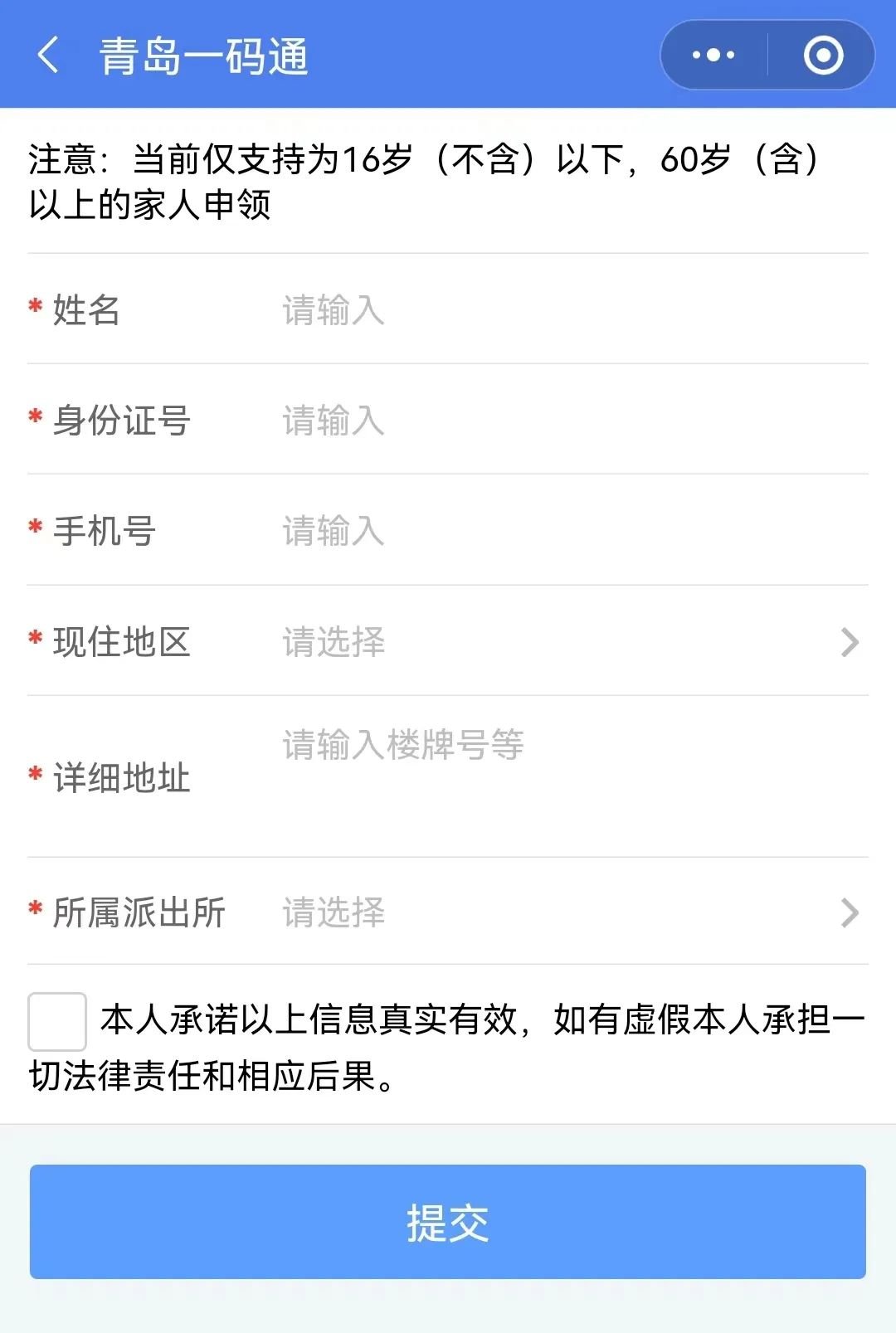Submit the form with 提交
This screenshot has width=896, height=1333.
(448, 1222)
